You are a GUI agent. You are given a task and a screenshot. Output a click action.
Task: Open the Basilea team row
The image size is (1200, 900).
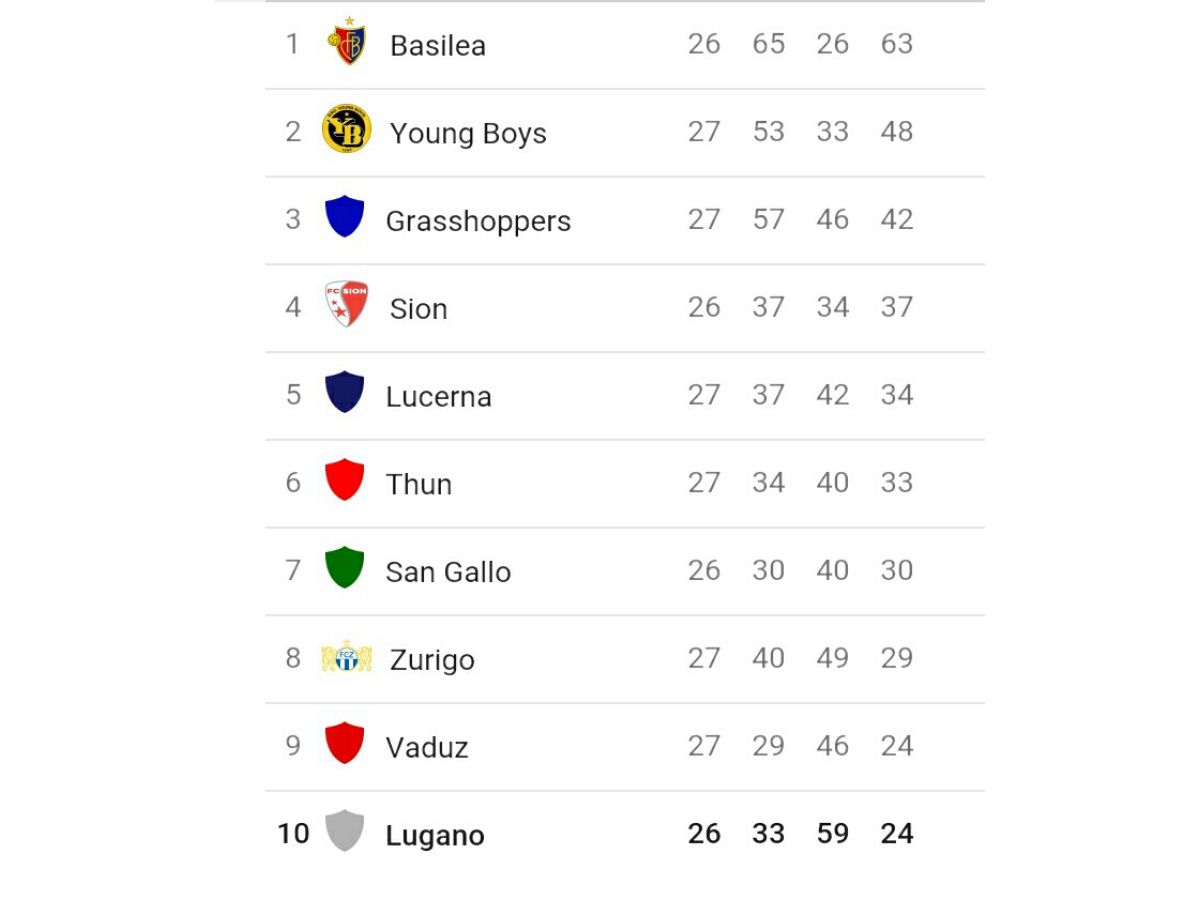coord(438,46)
